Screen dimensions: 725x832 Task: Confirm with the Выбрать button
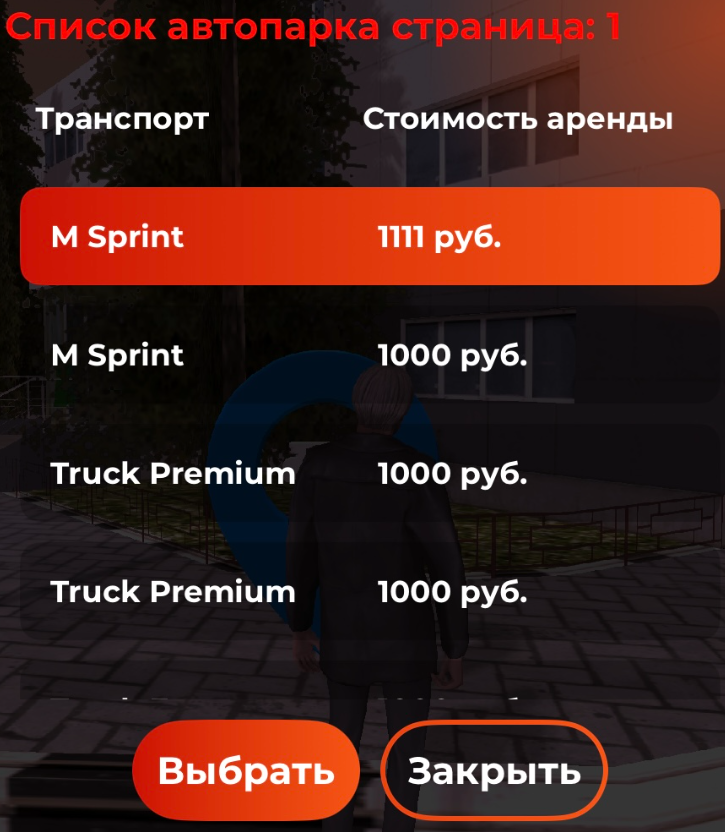coord(246,771)
